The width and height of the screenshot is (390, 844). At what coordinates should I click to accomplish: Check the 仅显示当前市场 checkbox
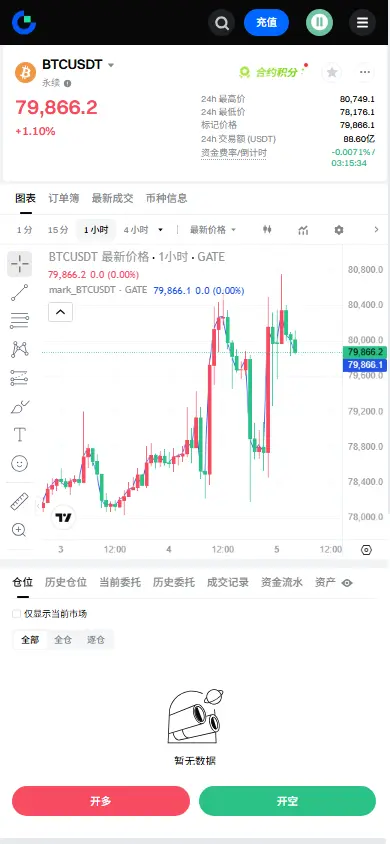pyautogui.click(x=17, y=614)
